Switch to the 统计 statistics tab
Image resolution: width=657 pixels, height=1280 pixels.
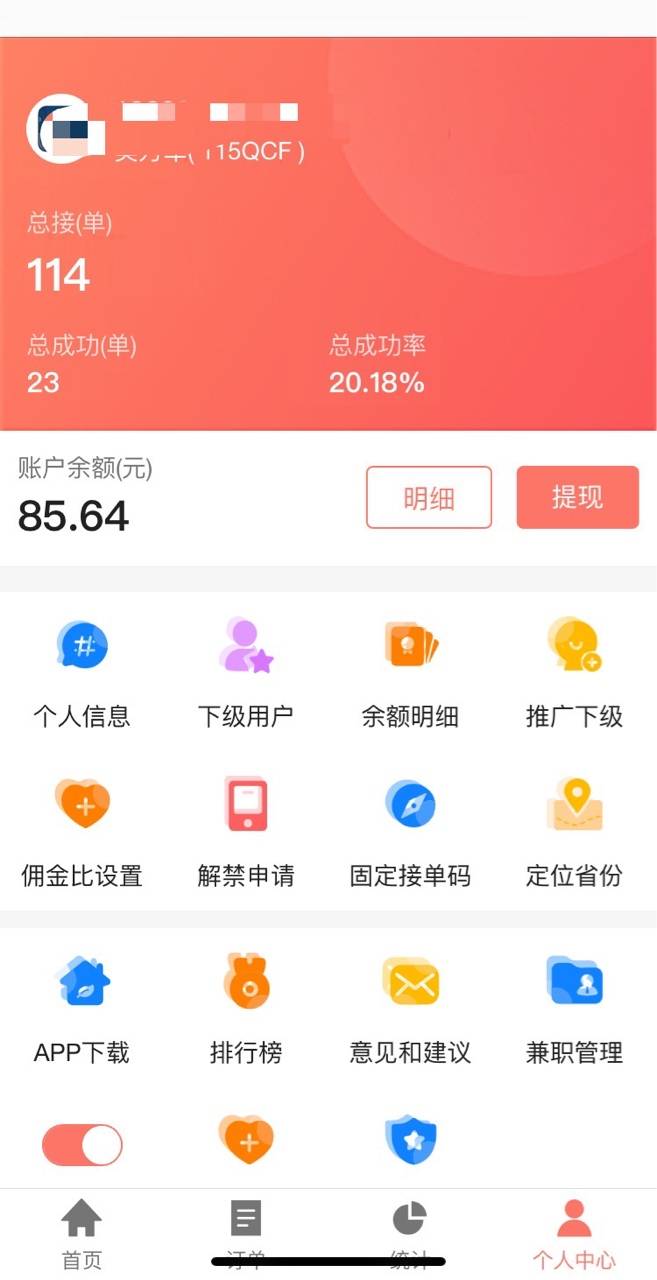click(410, 1234)
